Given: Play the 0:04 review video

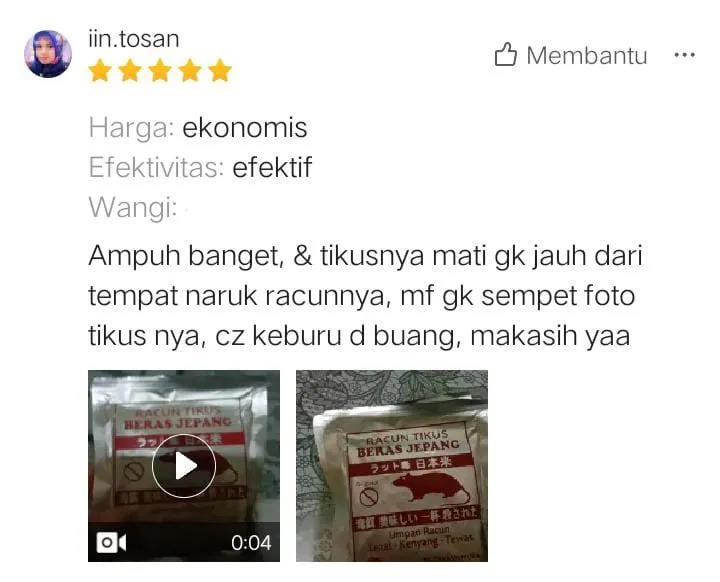Looking at the screenshot, I should click(x=184, y=466).
